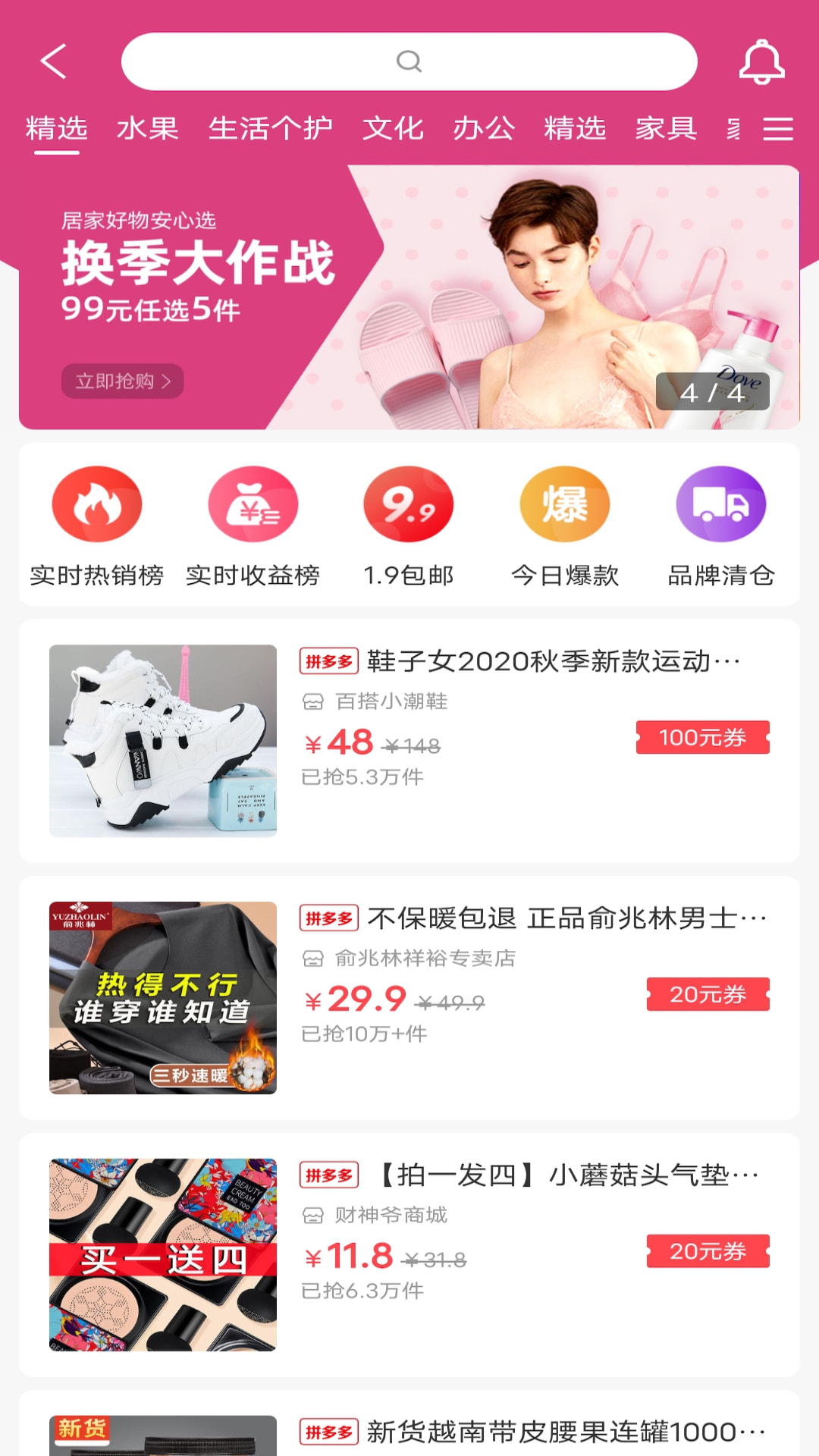Claim the 20元券 on thermal underwear
The height and width of the screenshot is (1456, 819).
708,994
